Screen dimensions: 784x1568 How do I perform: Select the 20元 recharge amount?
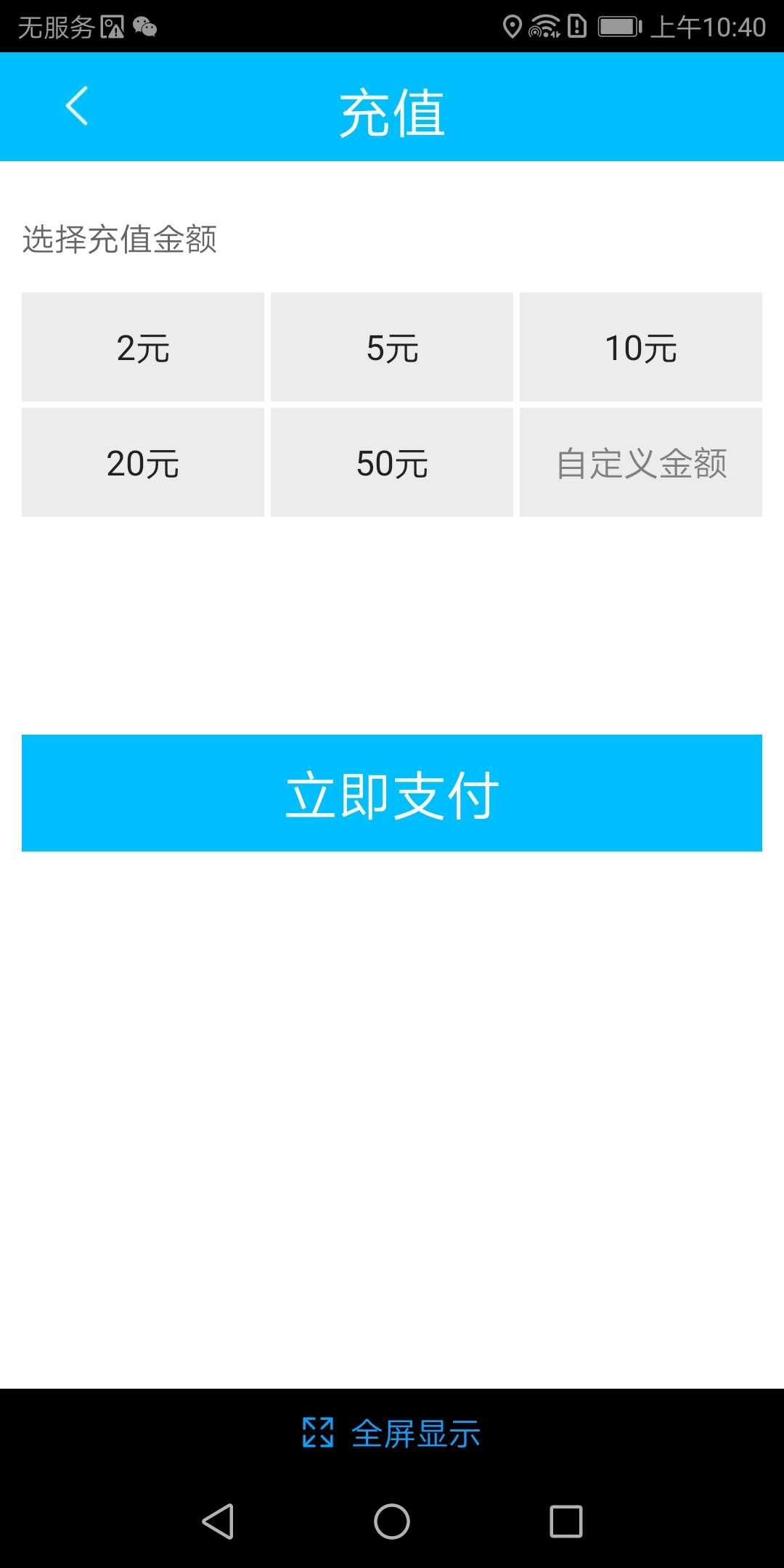[142, 462]
